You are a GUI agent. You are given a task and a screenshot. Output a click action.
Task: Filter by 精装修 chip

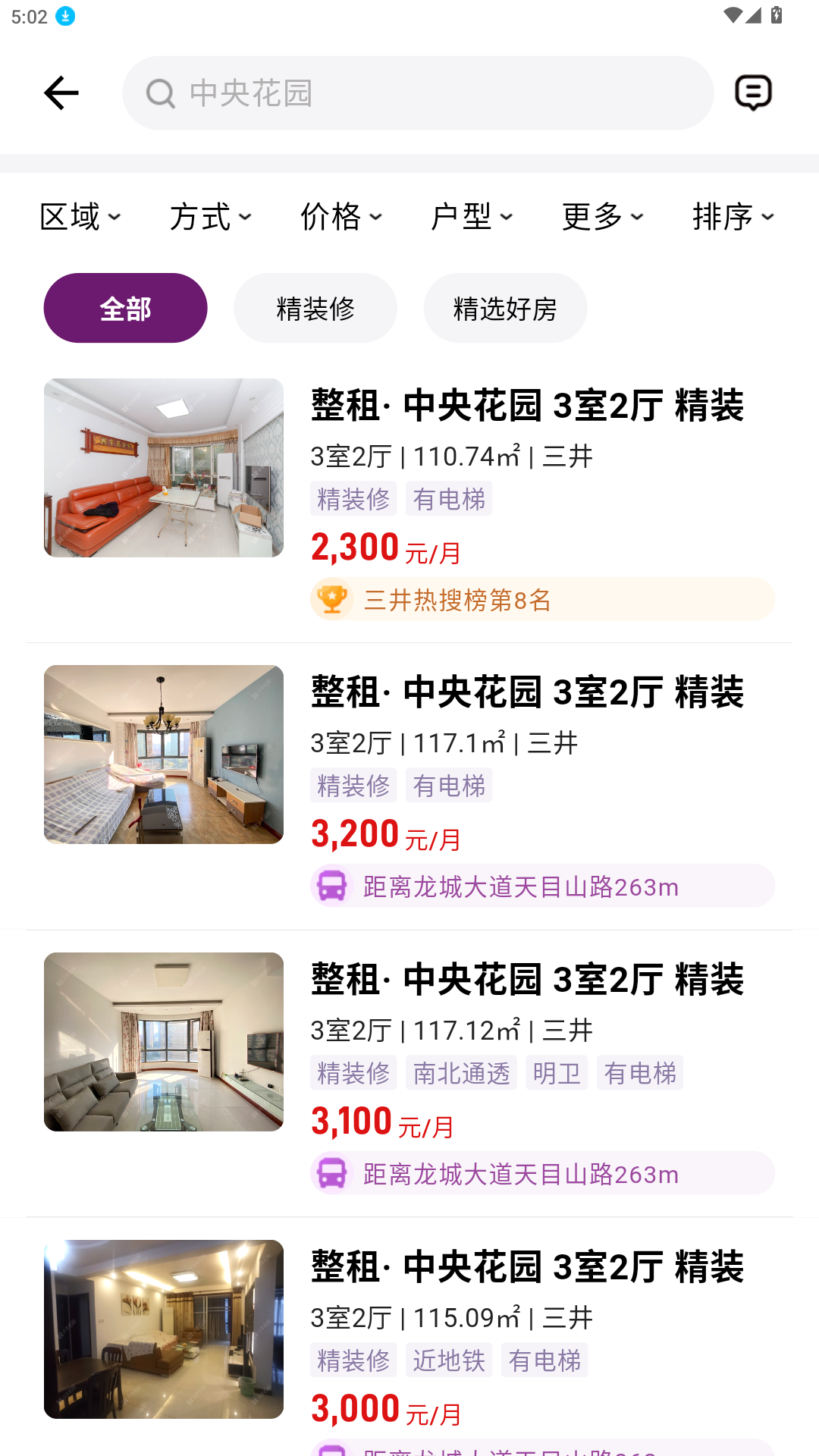pos(315,308)
